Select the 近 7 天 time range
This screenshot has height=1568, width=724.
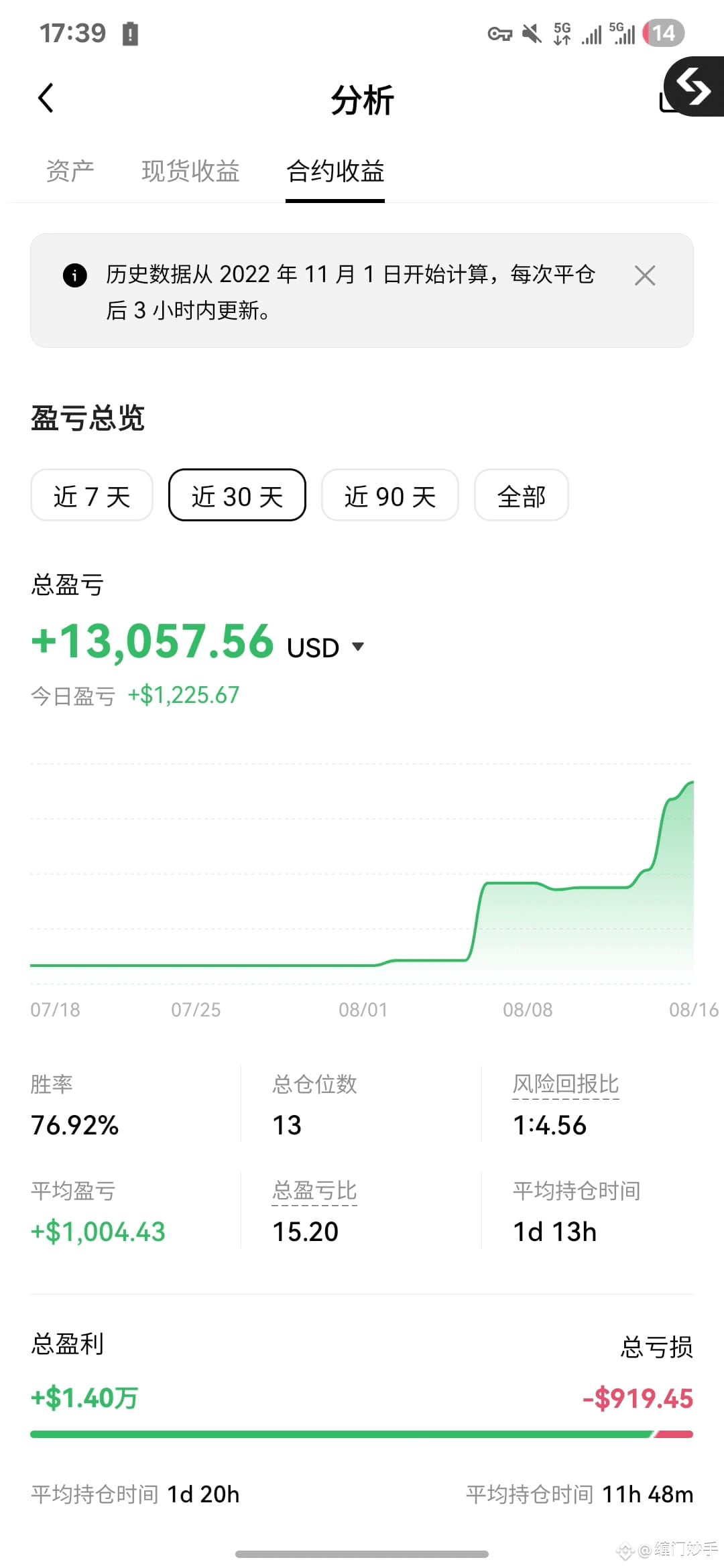tap(92, 495)
